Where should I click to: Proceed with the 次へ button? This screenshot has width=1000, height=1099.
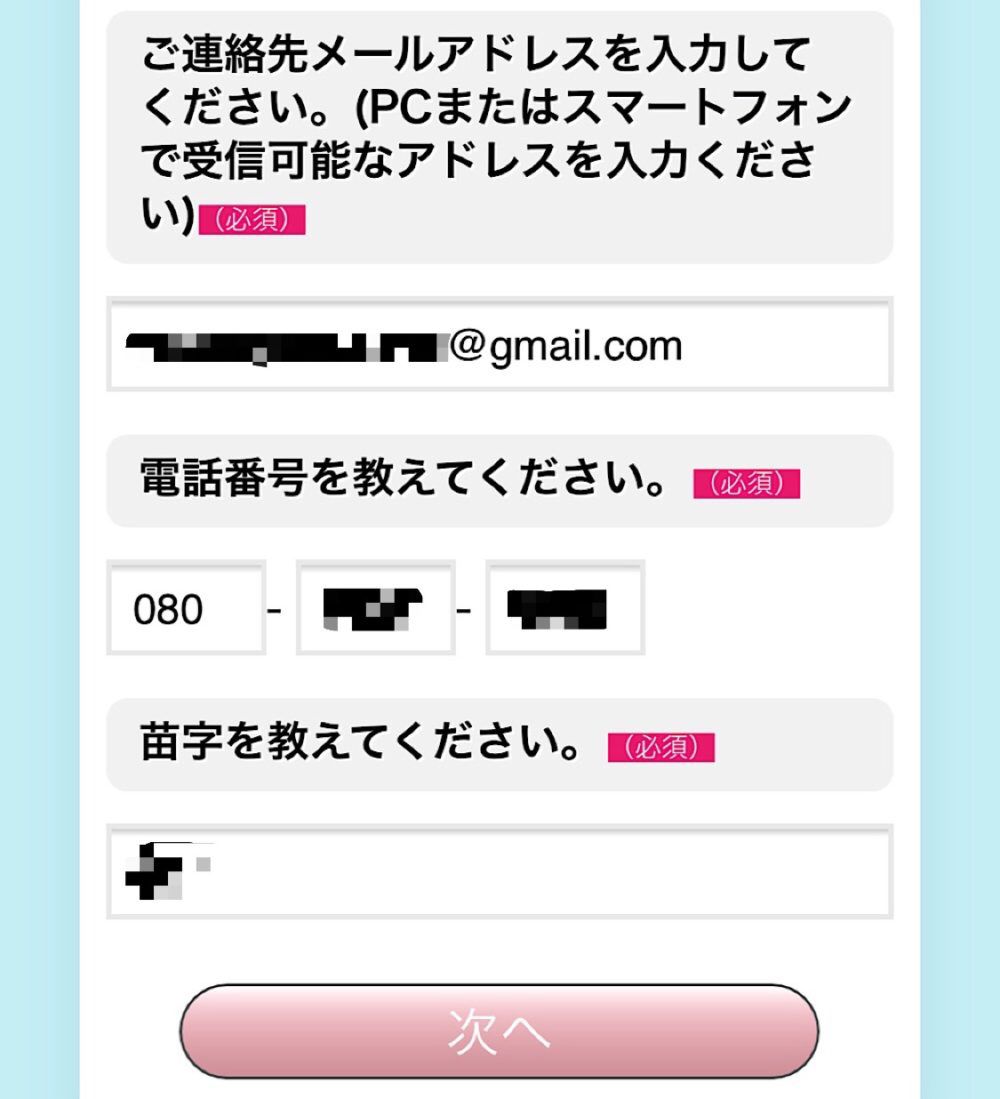pyautogui.click(x=499, y=1031)
